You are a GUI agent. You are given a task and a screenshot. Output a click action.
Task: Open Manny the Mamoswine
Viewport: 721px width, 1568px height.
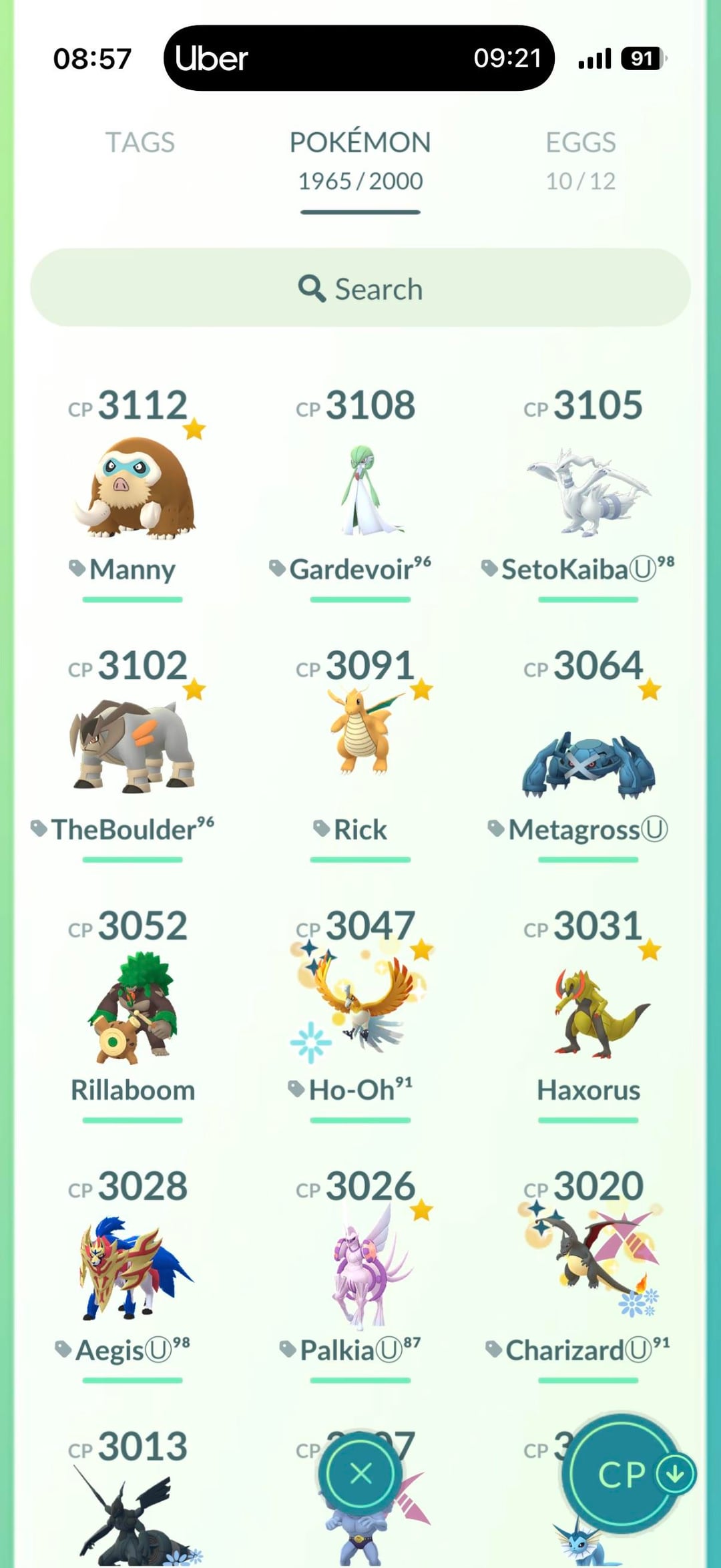point(133,487)
